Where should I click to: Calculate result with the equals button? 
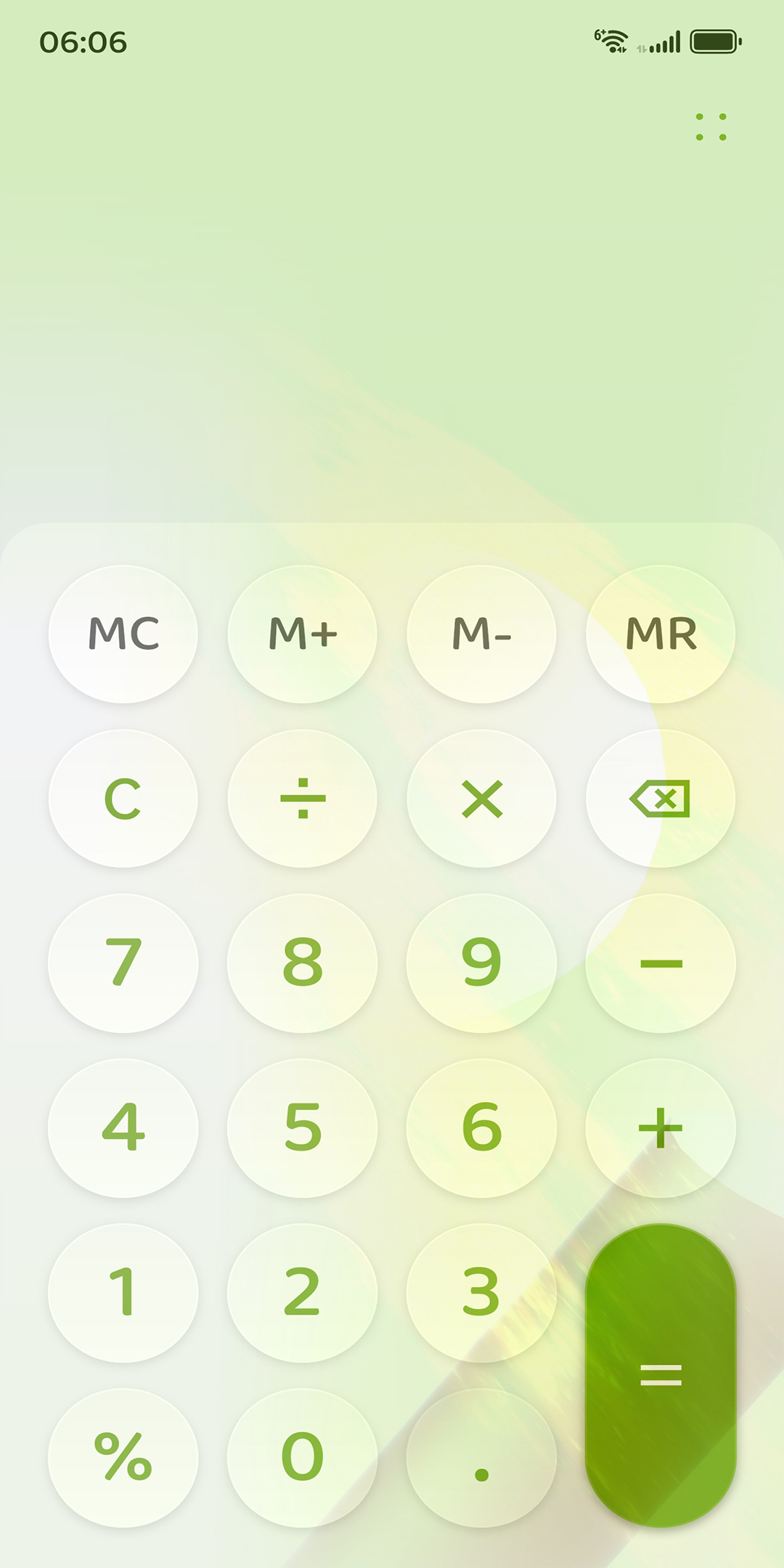pos(661,1376)
